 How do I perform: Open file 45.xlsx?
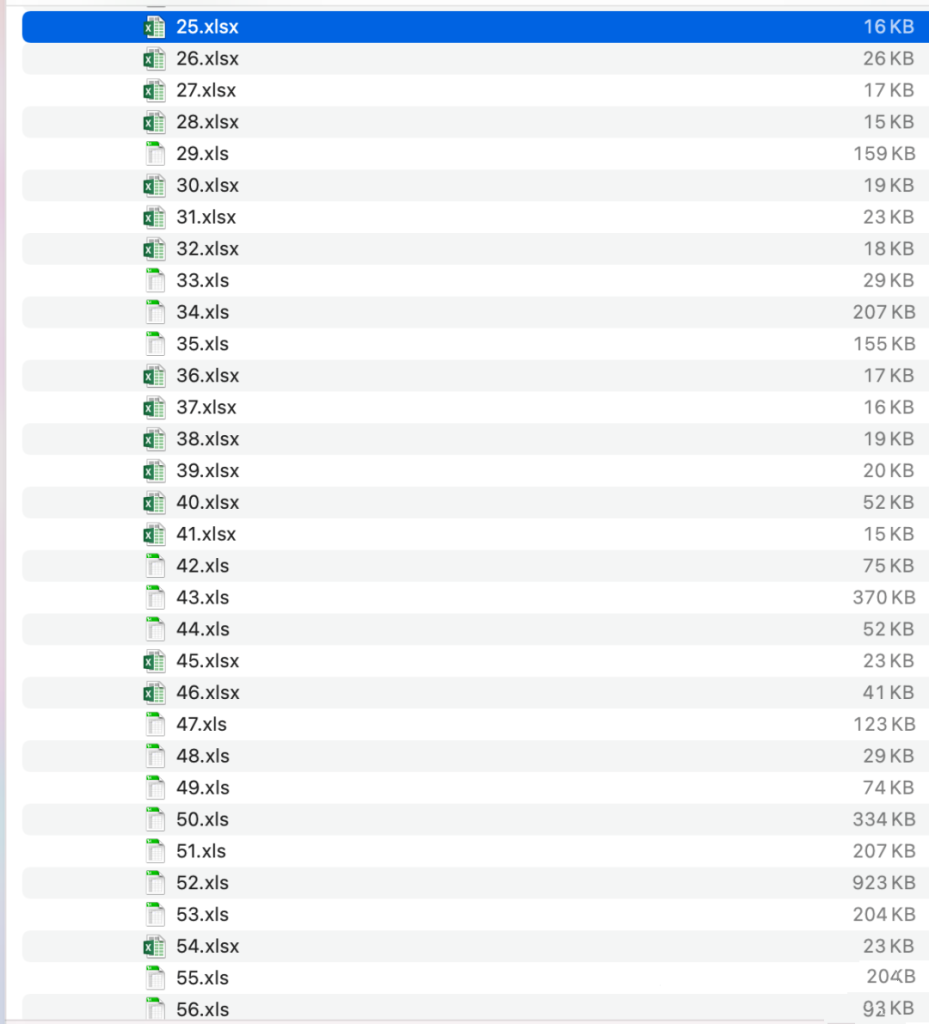click(x=207, y=661)
